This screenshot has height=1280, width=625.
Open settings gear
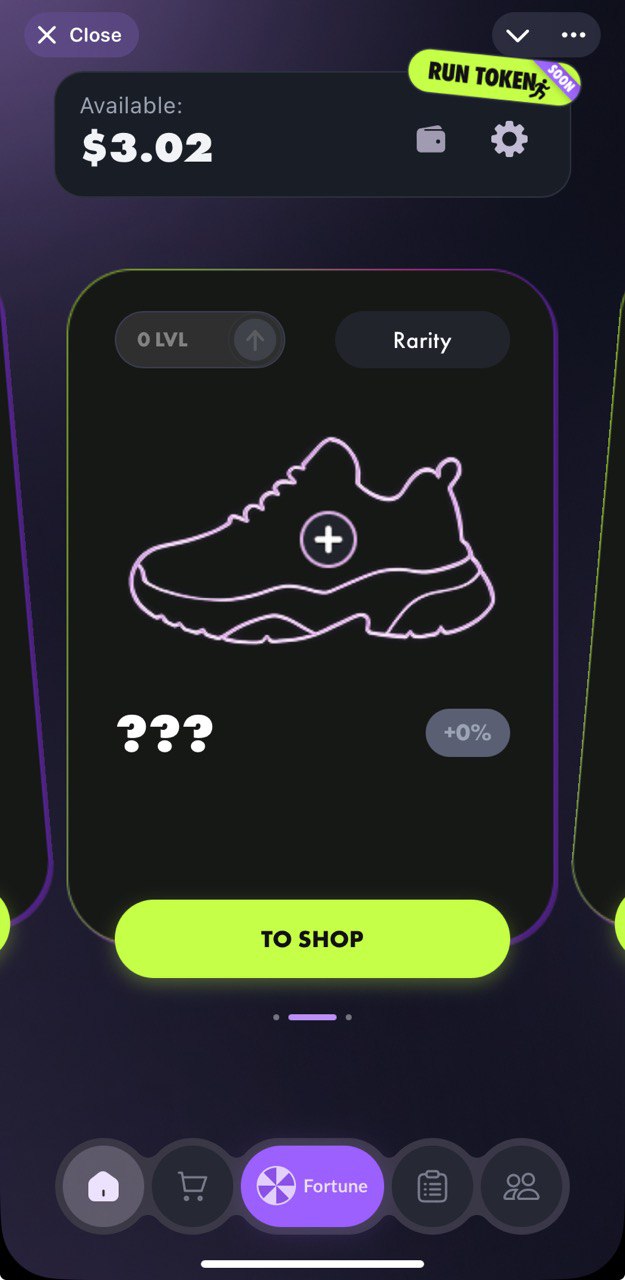[509, 139]
